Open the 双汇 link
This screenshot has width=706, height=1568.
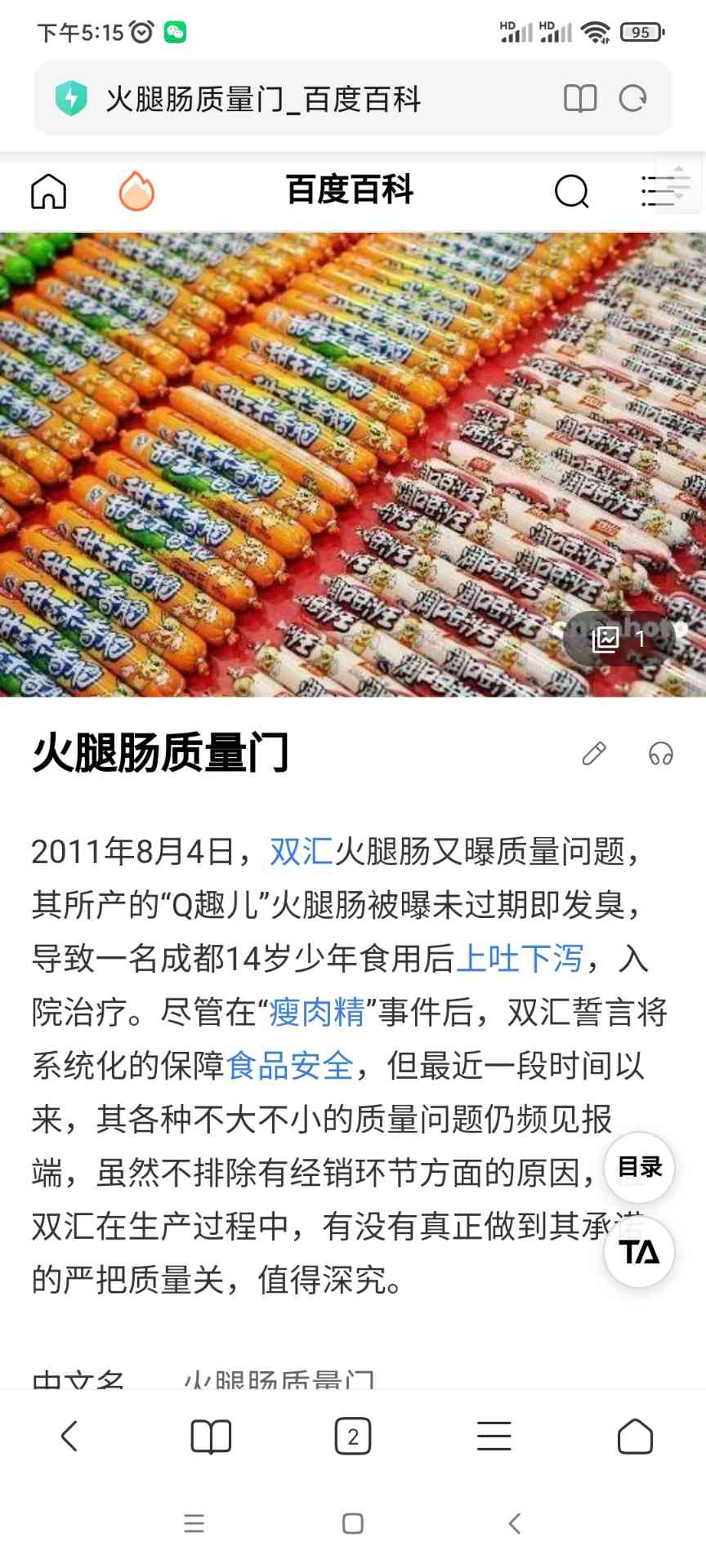point(301,852)
